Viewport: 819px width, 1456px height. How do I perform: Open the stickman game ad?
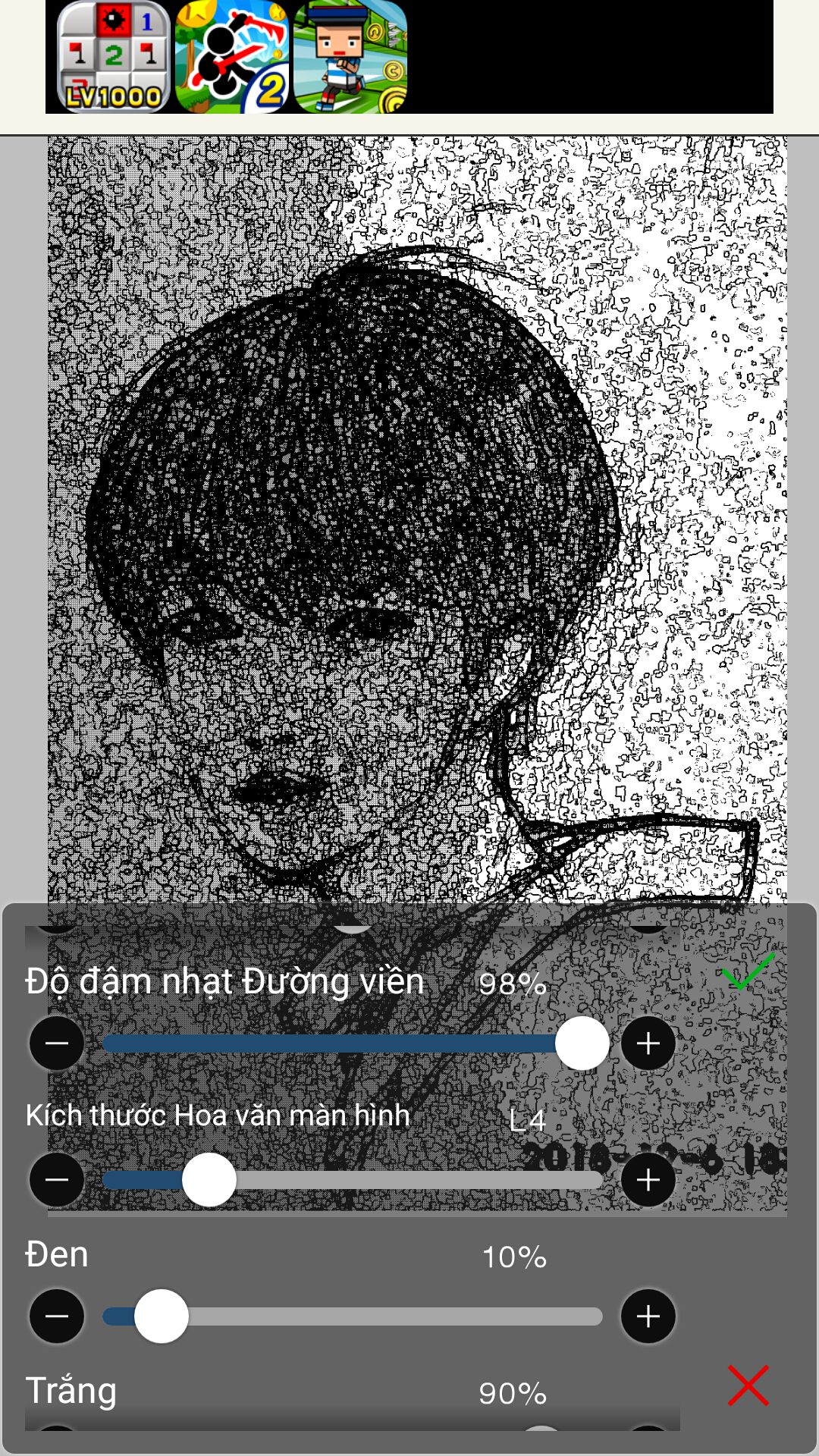[232, 57]
